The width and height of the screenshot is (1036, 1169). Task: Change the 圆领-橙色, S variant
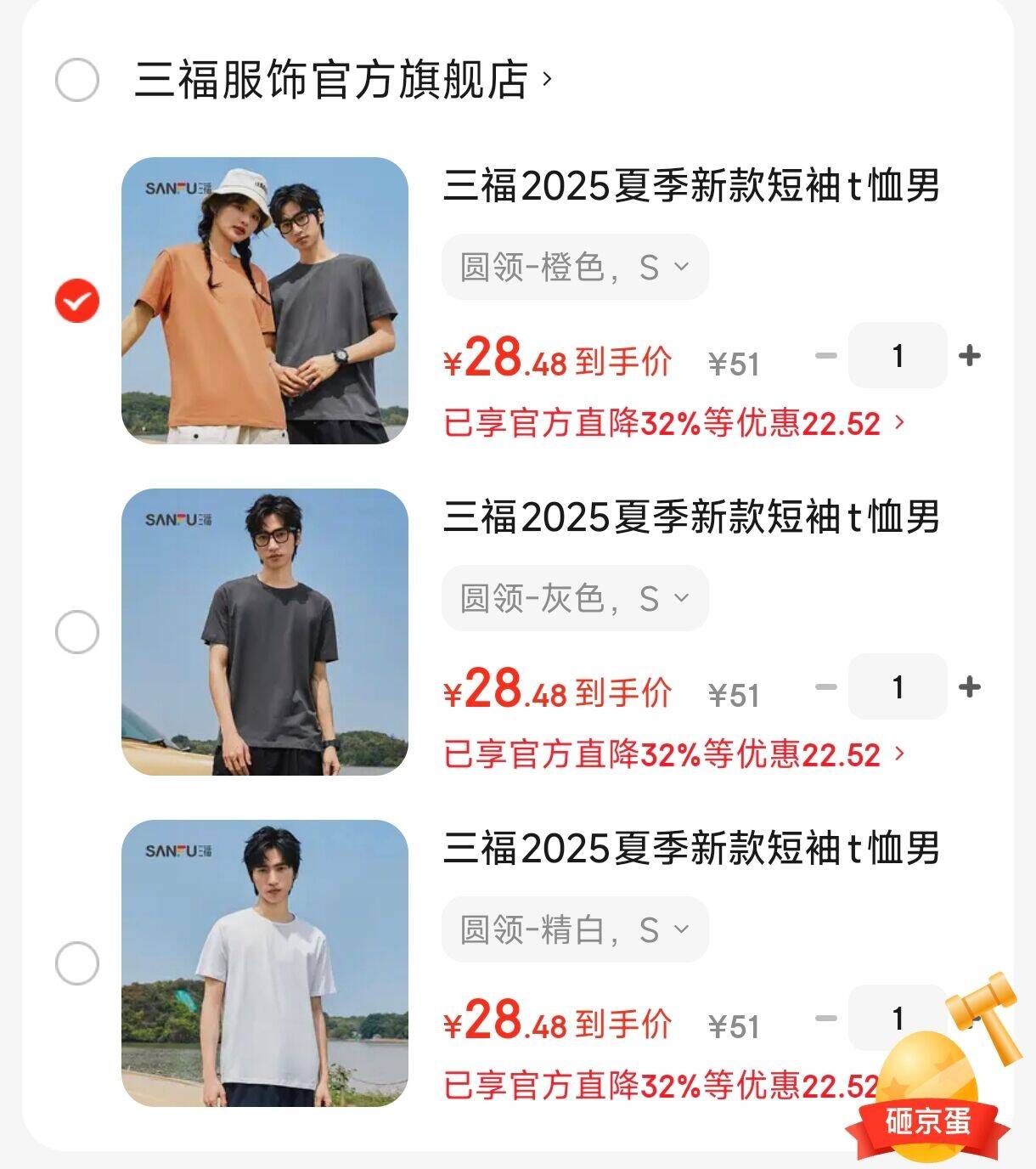tap(574, 267)
